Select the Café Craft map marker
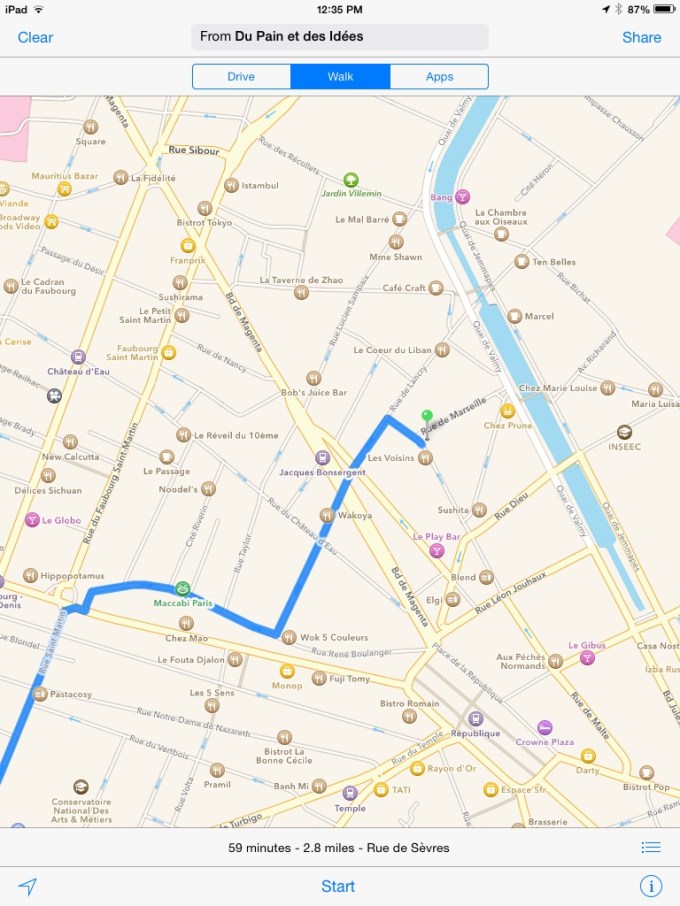The image size is (680, 906). [436, 288]
